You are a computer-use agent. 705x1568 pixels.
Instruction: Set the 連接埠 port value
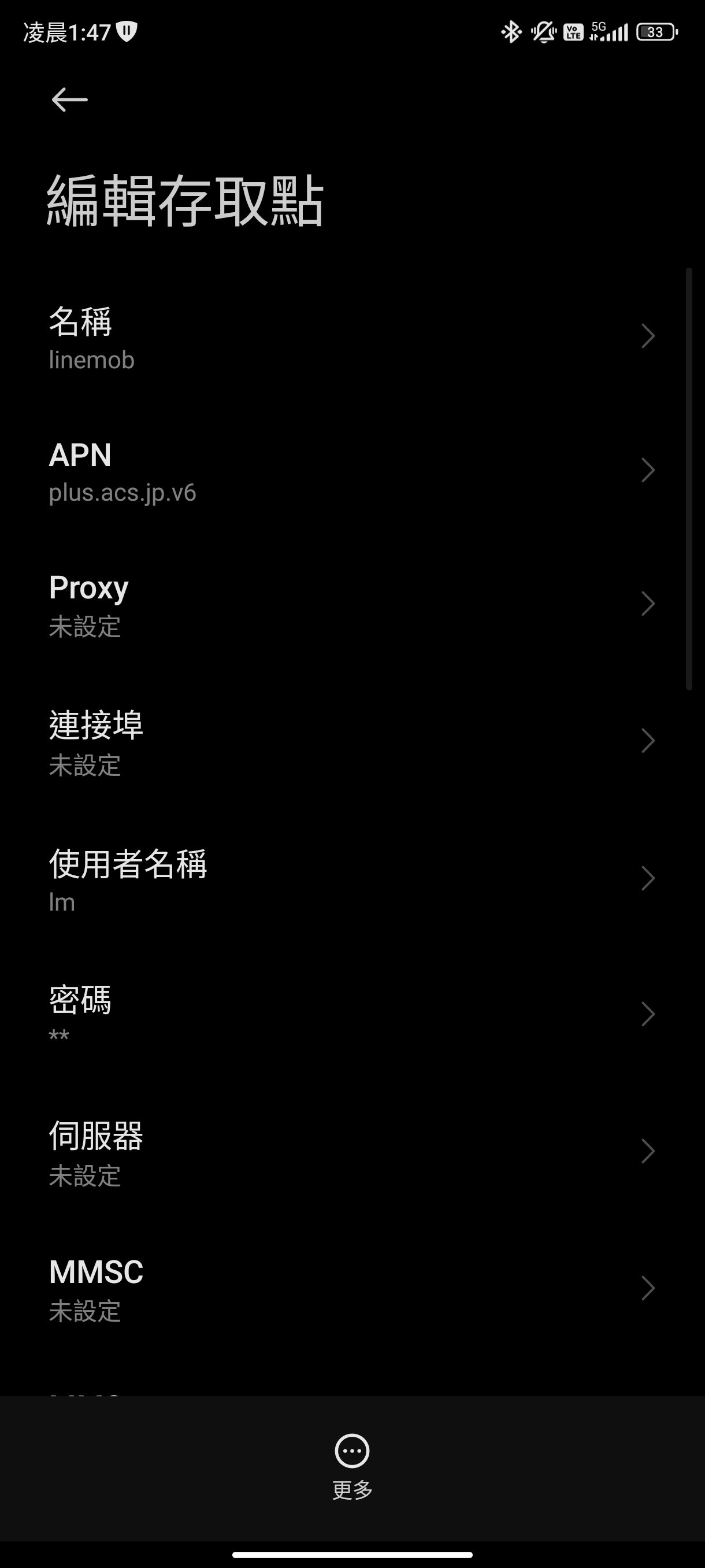pos(351,742)
